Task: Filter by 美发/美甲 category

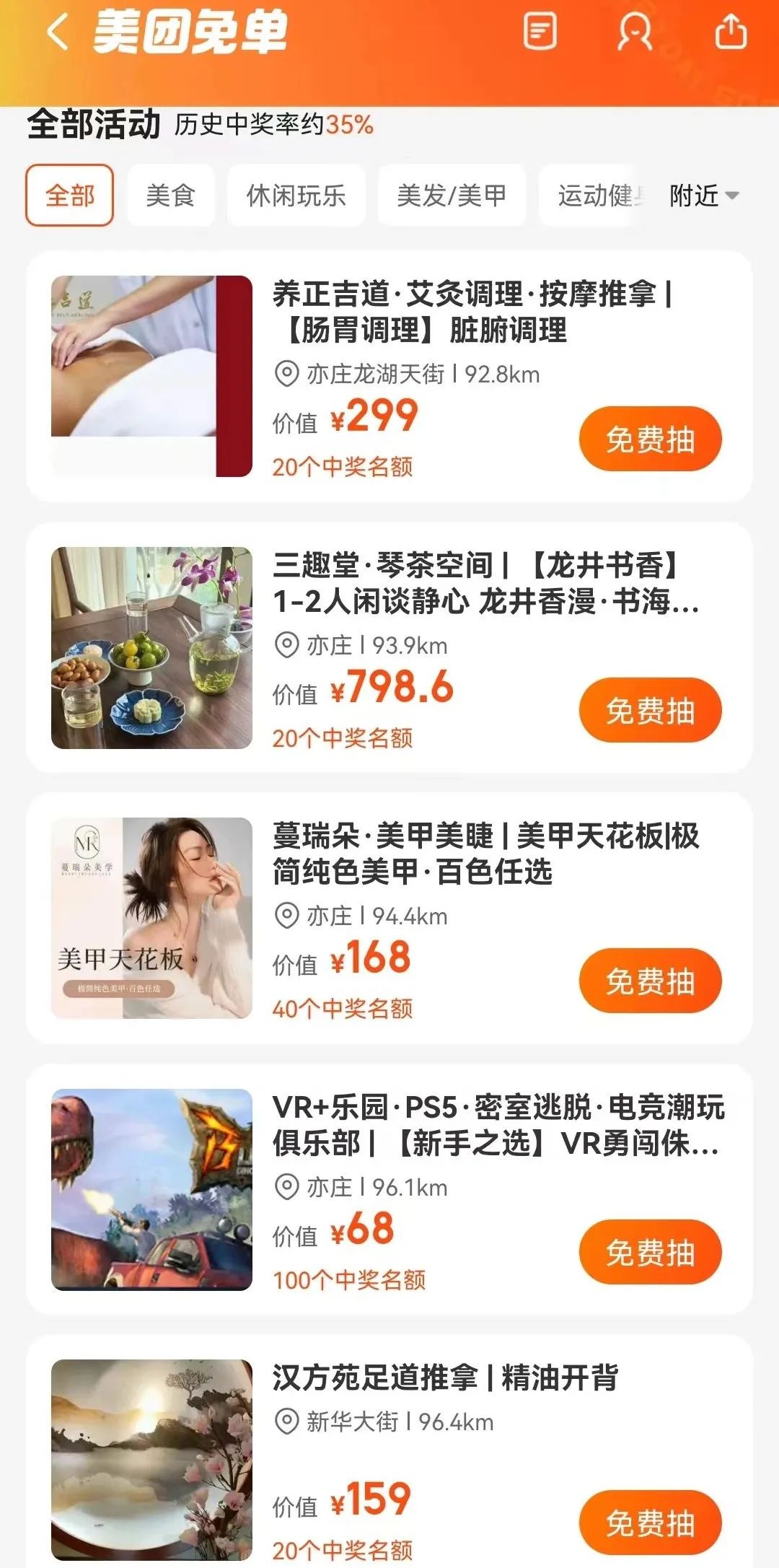Action: (x=452, y=196)
